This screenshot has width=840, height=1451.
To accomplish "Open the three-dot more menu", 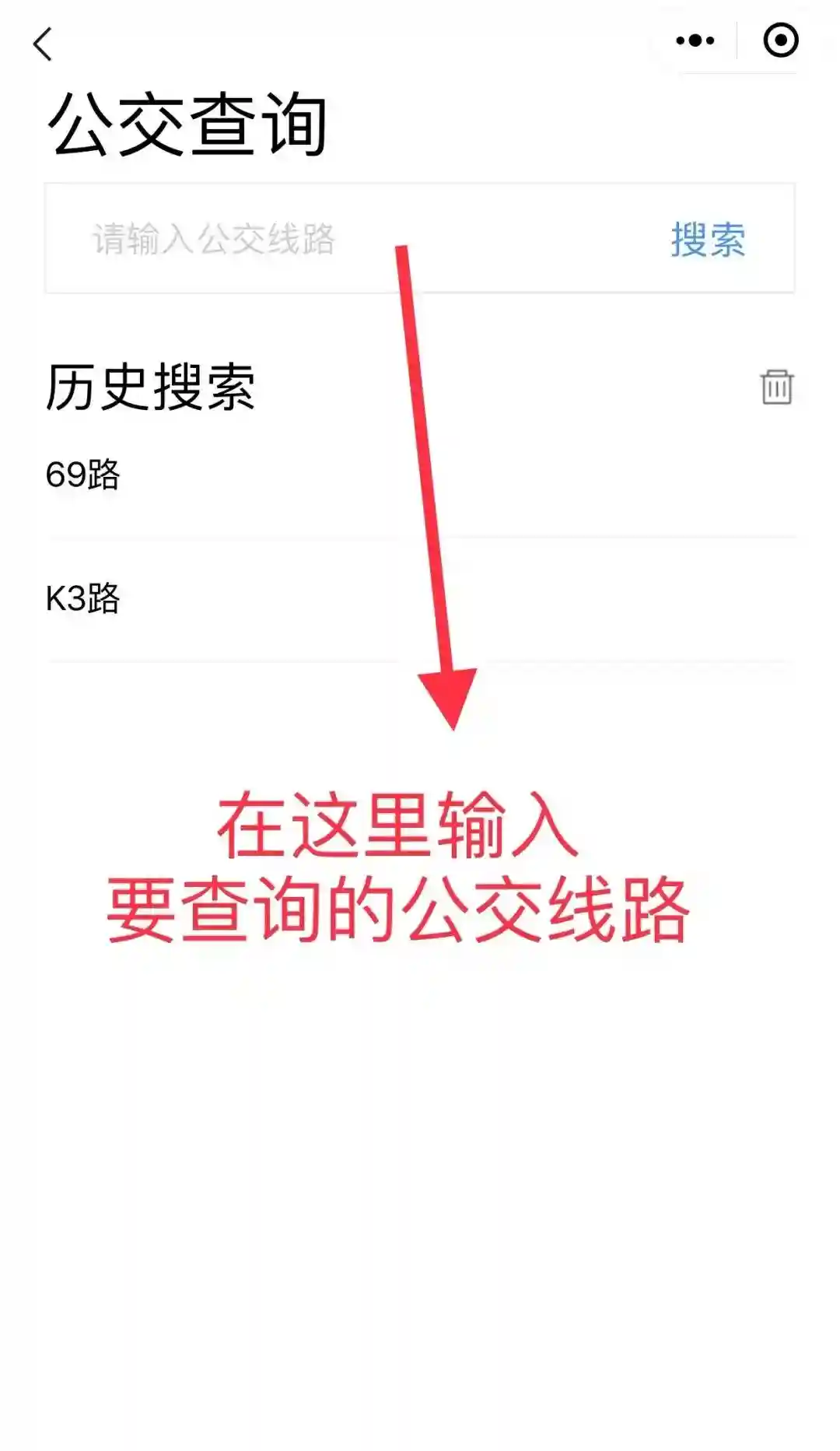I will [695, 40].
